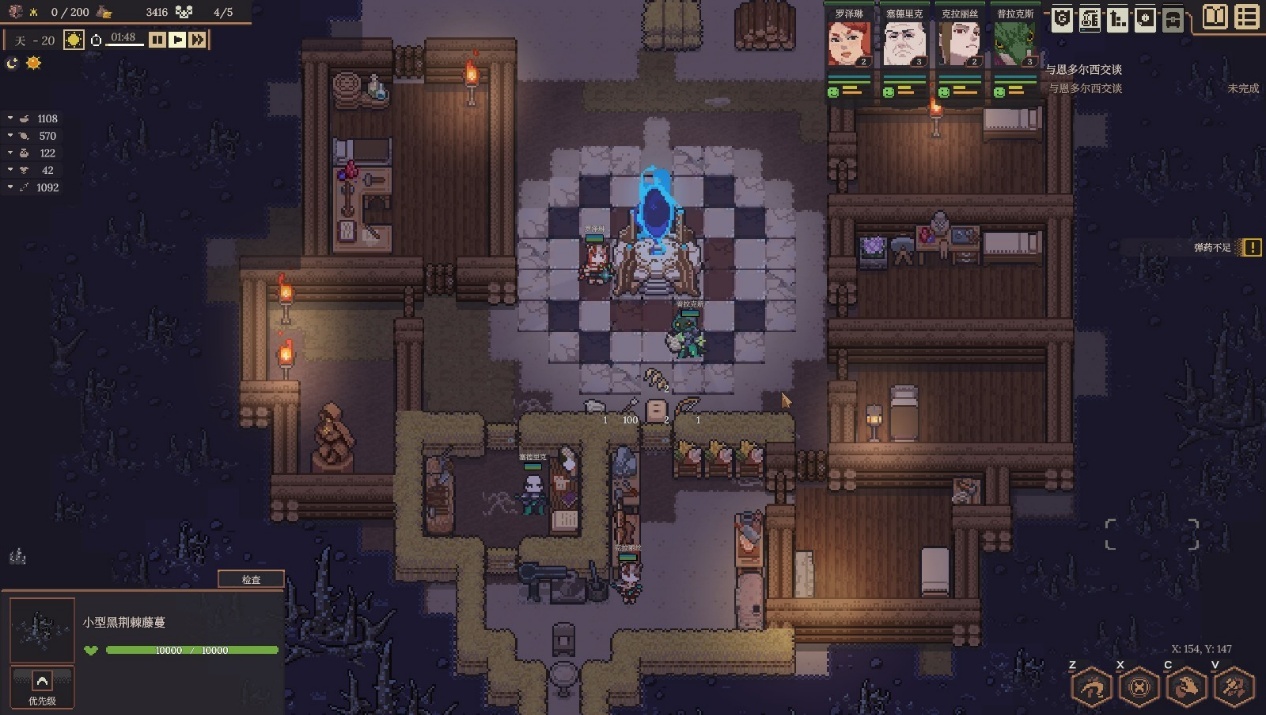Open the shield-shaped G menu icon
The width and height of the screenshot is (1266, 715).
click(x=1062, y=19)
